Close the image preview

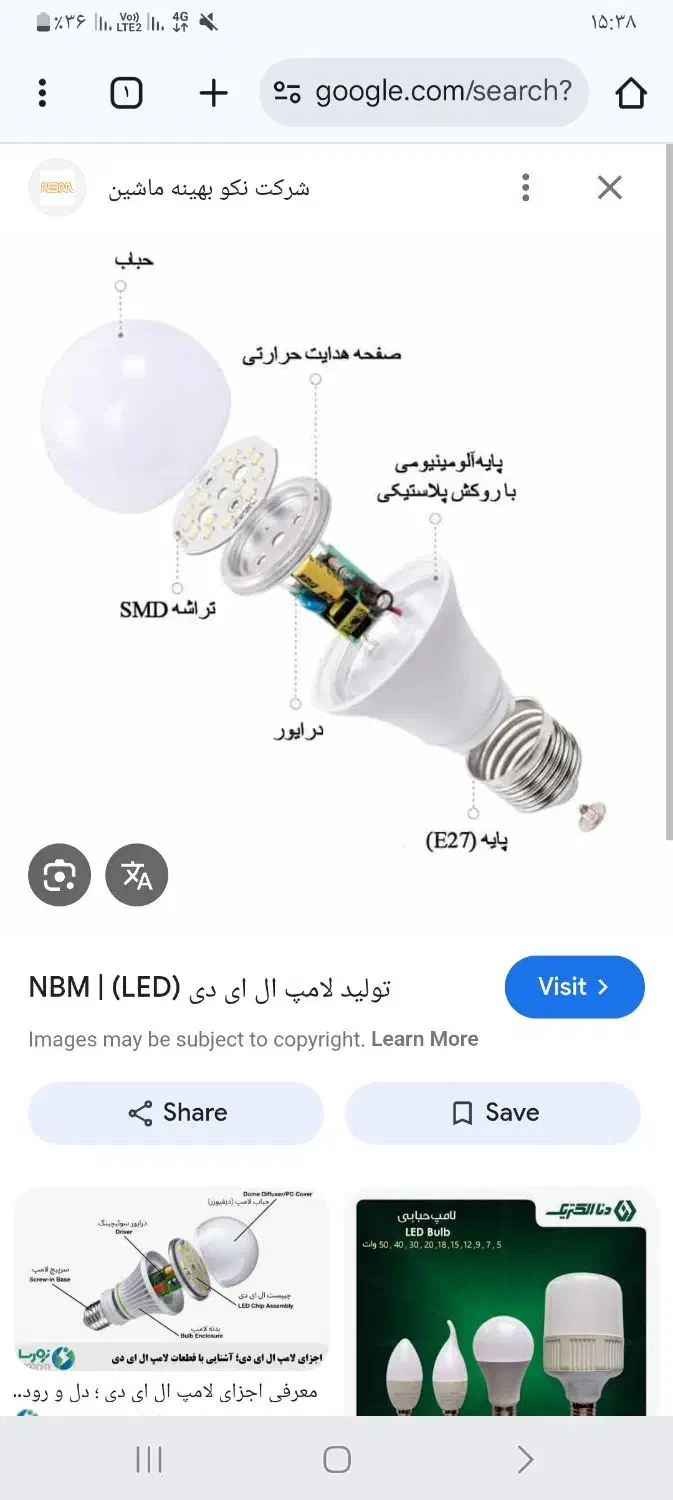[610, 187]
